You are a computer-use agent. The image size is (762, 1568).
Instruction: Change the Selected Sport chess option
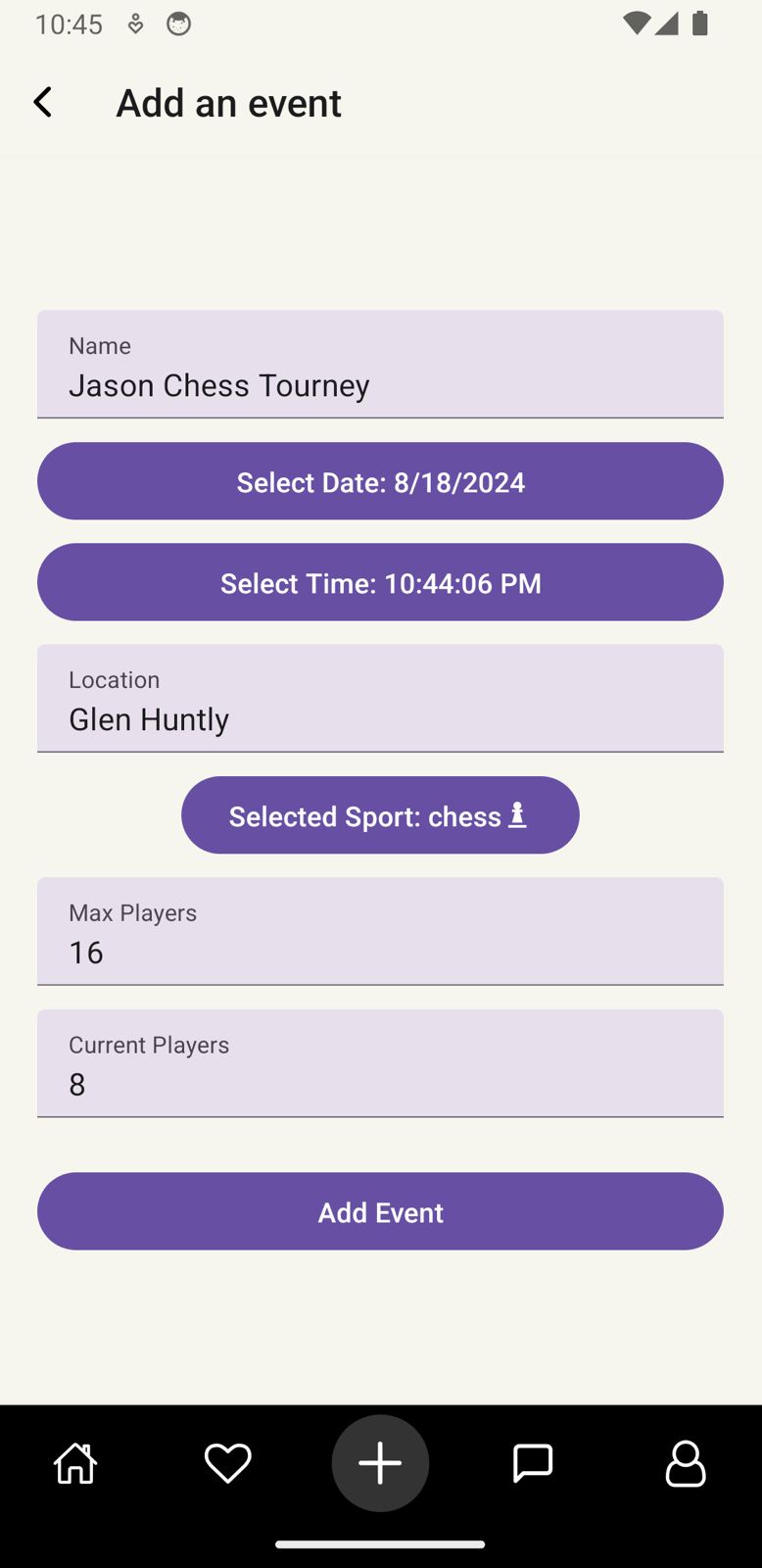click(380, 815)
